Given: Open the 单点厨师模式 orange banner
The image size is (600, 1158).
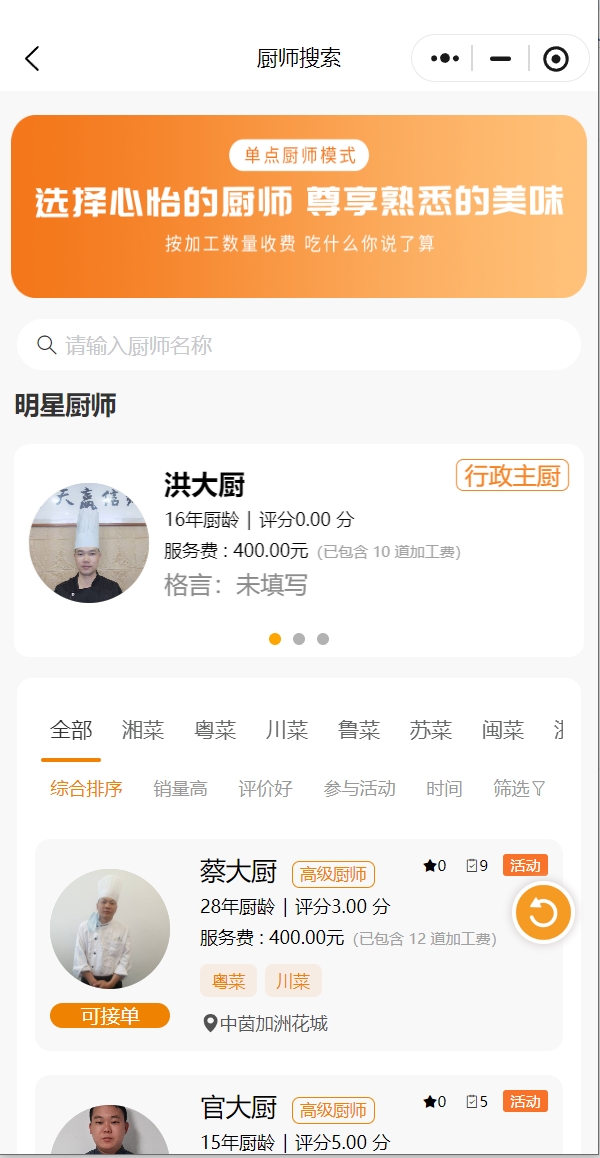Looking at the screenshot, I should tap(299, 206).
